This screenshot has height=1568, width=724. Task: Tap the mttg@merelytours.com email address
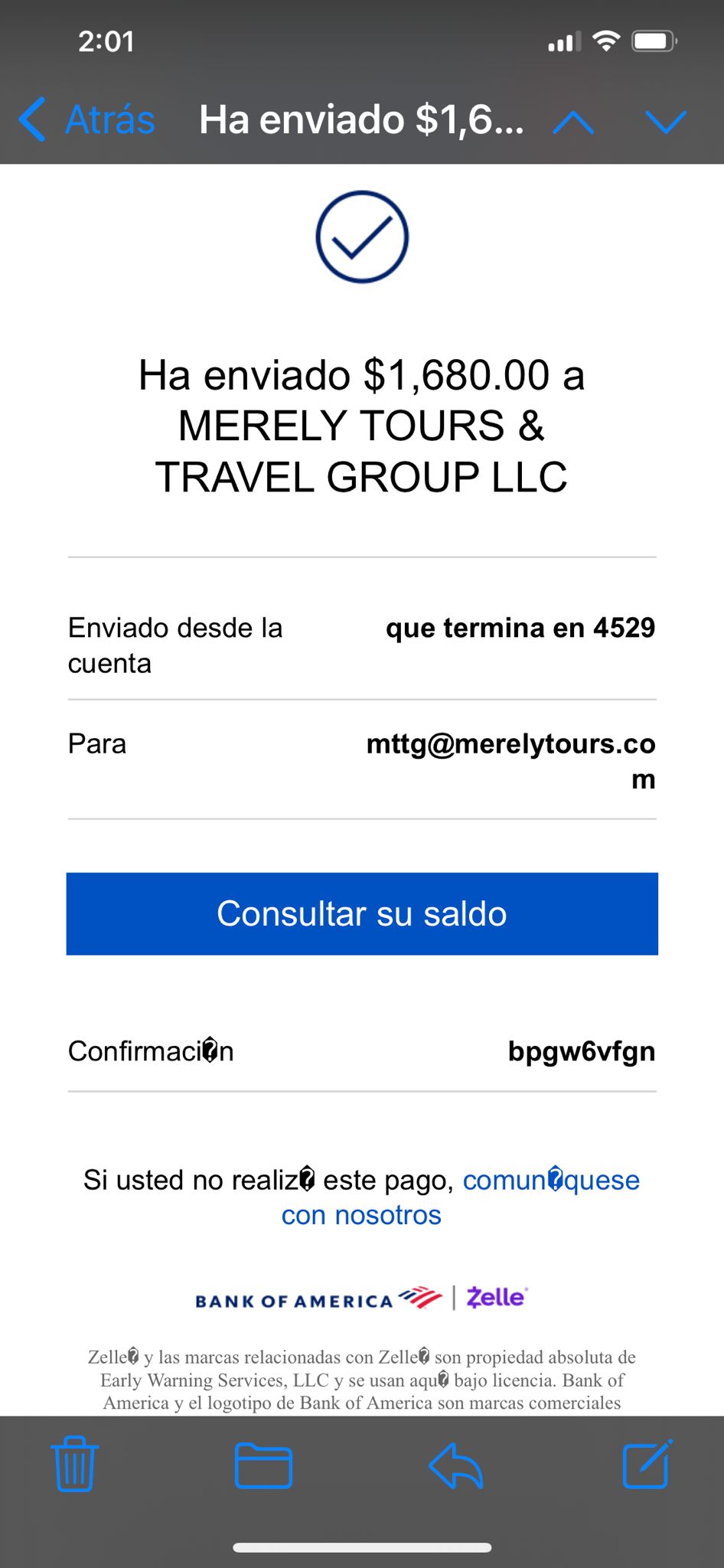[511, 761]
